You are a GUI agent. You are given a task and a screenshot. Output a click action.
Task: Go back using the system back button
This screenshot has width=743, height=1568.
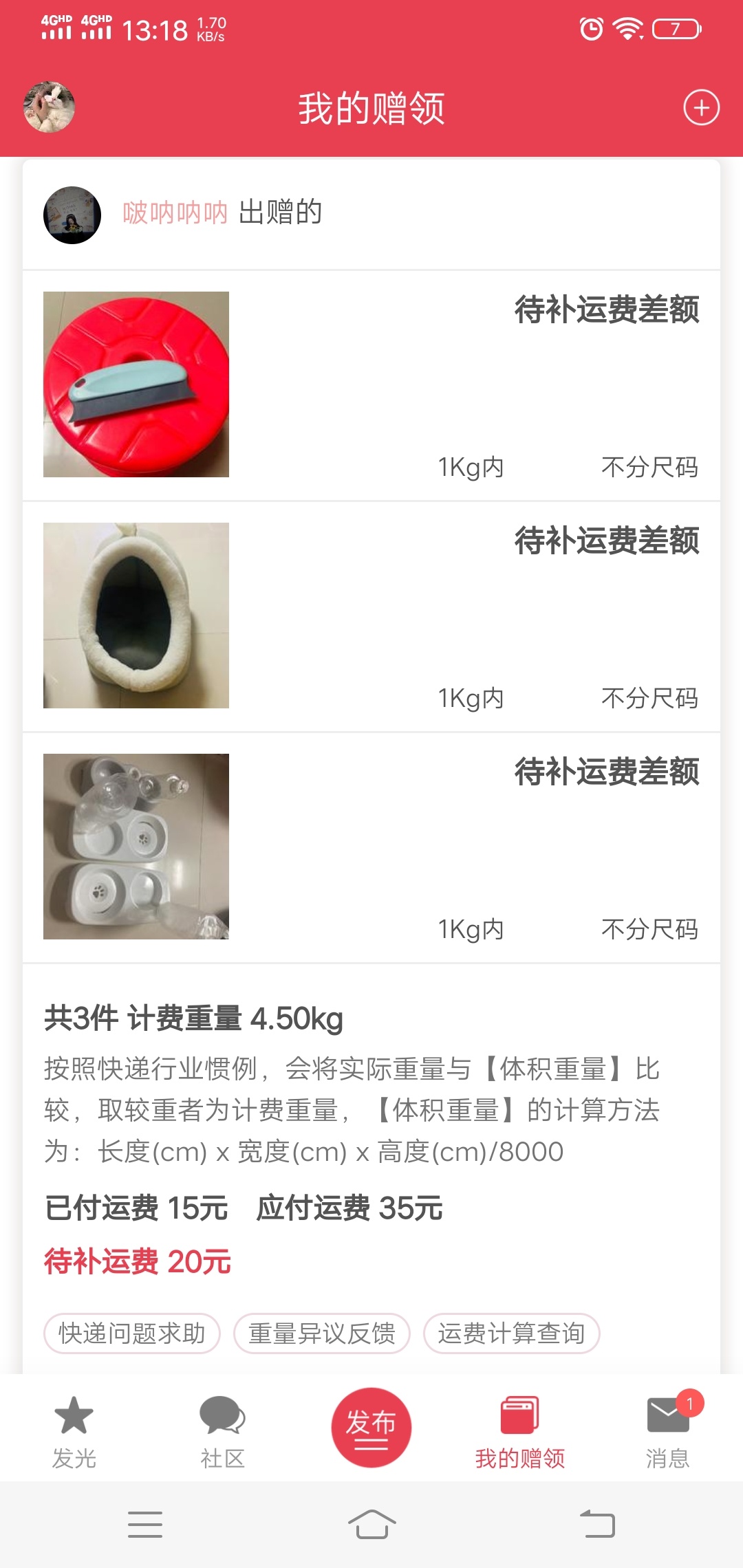(x=597, y=1524)
